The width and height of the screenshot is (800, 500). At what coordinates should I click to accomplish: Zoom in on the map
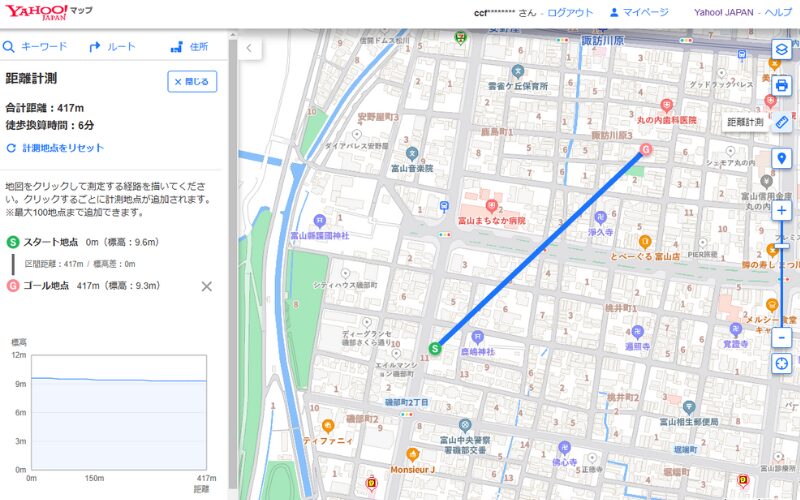pyautogui.click(x=782, y=211)
